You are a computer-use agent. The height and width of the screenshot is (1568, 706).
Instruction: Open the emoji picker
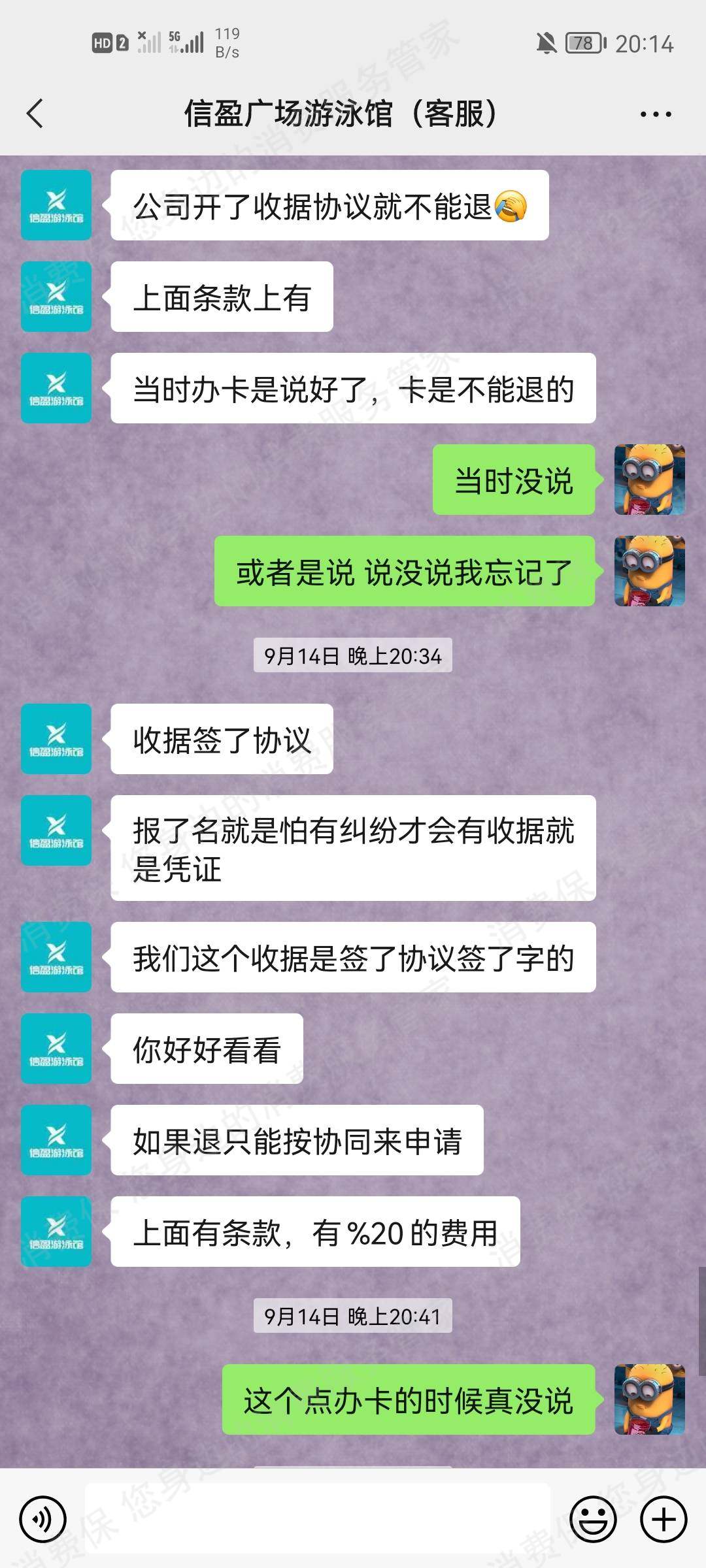click(593, 1519)
